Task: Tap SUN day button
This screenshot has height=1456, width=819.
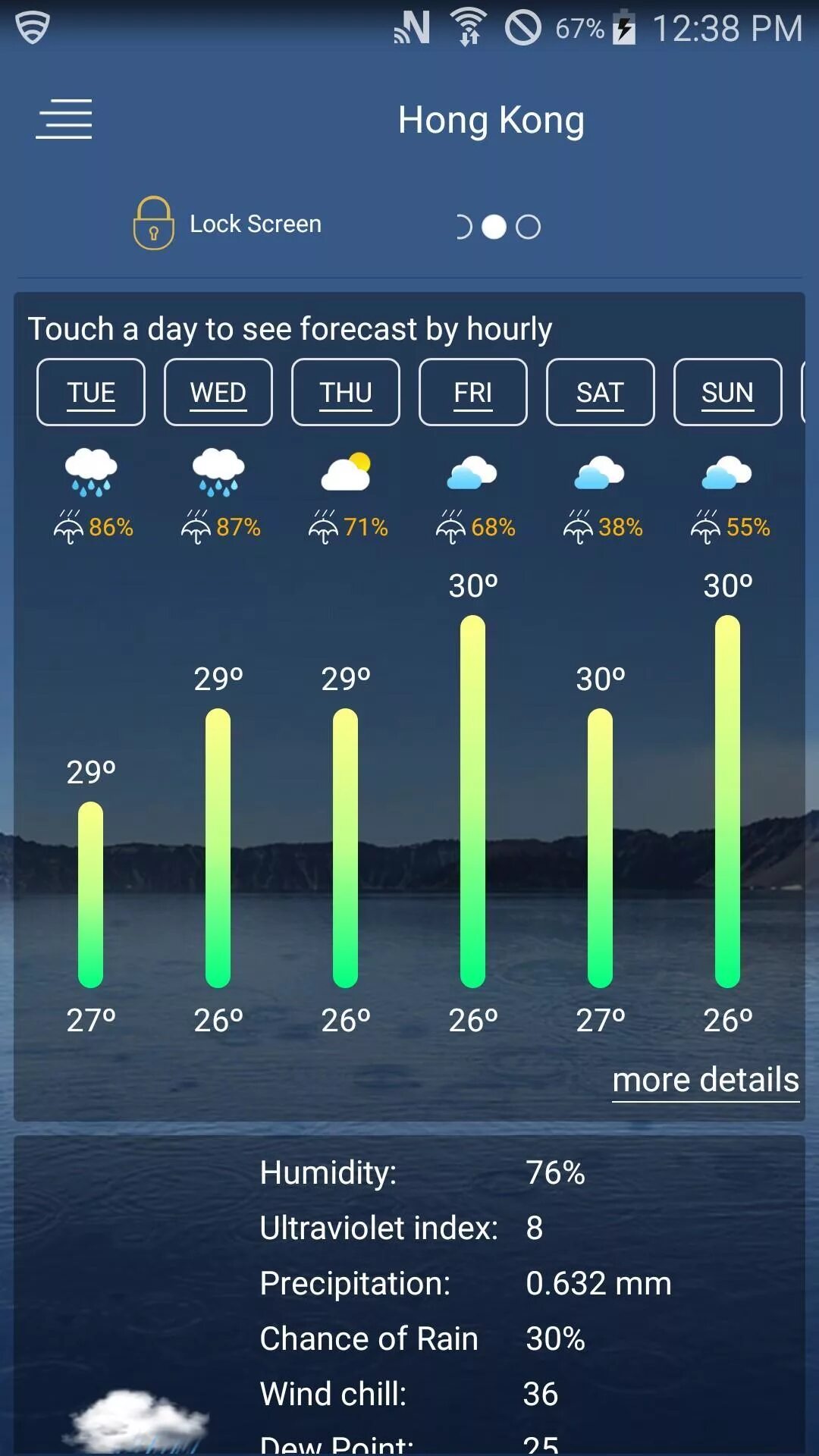Action: pyautogui.click(x=727, y=392)
